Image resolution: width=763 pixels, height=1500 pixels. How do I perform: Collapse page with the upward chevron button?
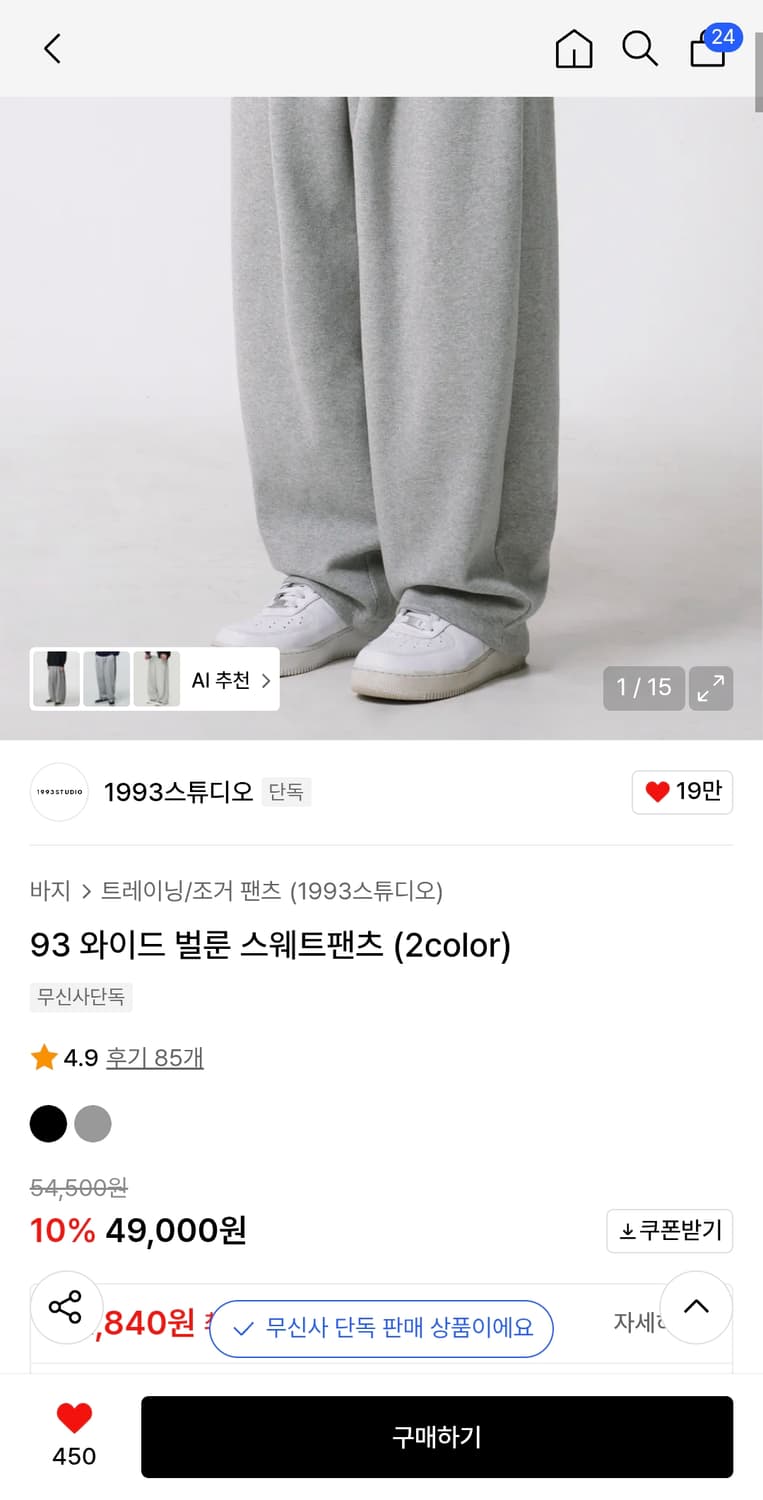(x=695, y=1307)
